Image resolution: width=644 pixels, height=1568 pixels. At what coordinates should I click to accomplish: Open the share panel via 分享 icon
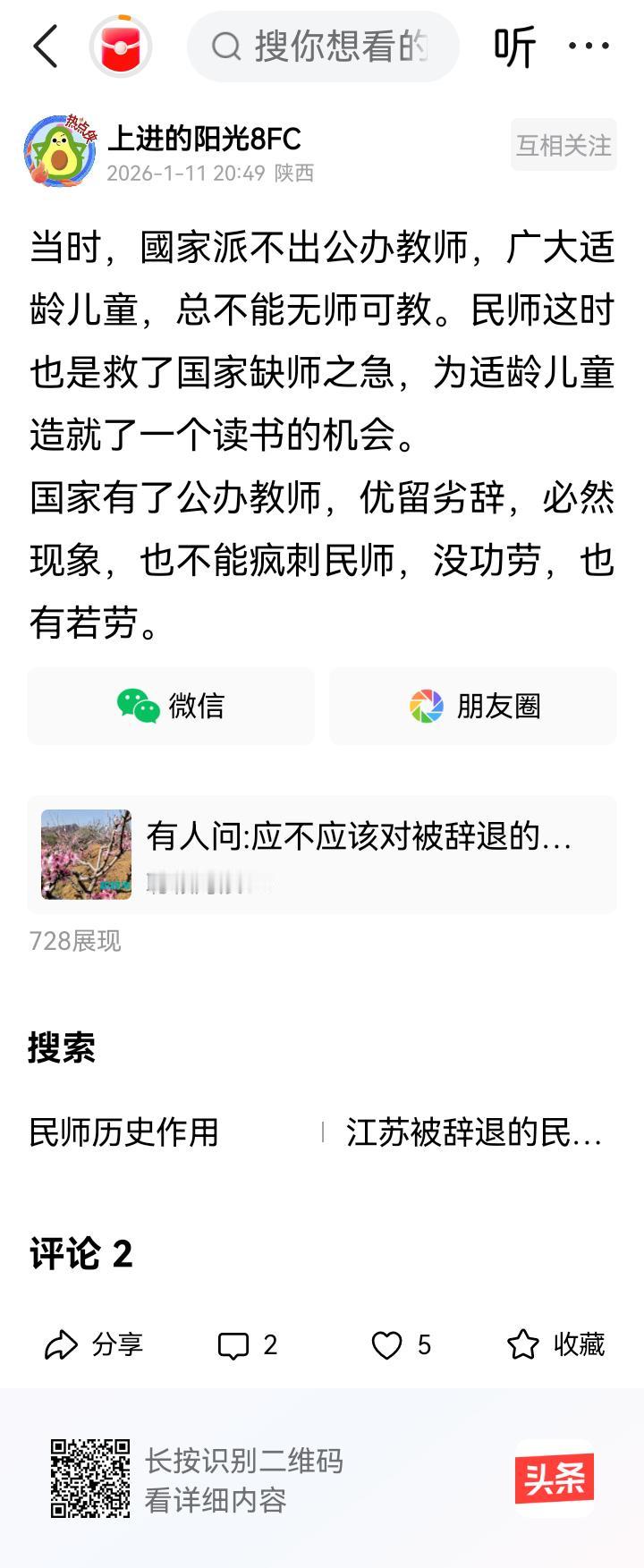pos(96,1345)
